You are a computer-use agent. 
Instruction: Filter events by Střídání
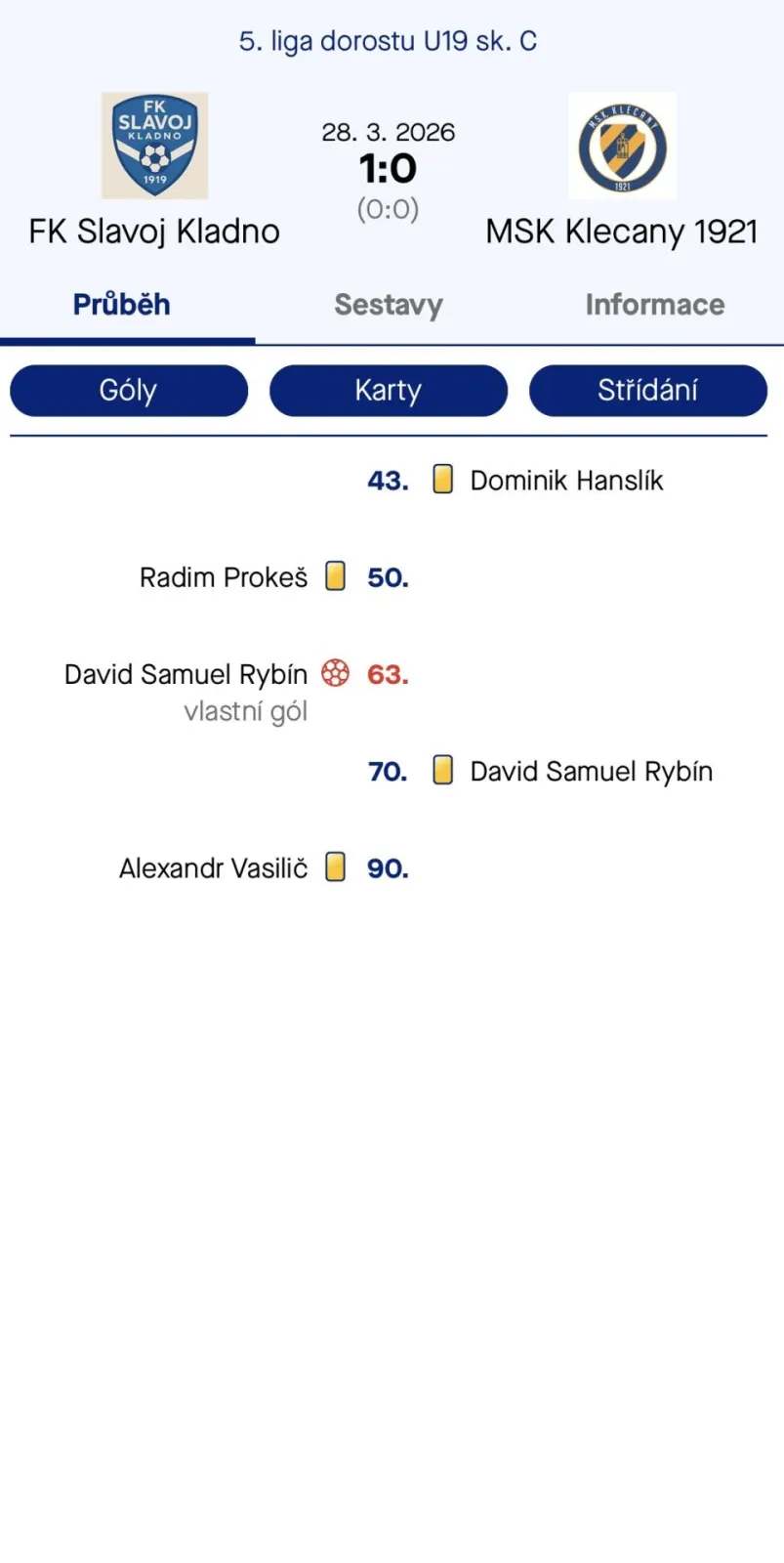[x=647, y=391]
